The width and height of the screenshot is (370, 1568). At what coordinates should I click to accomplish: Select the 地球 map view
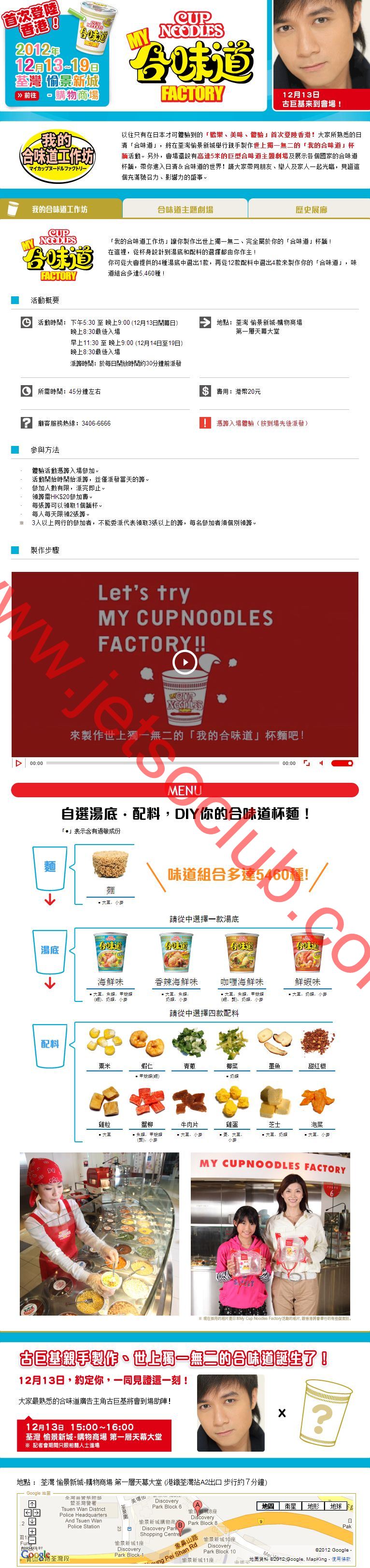pyautogui.click(x=336, y=1506)
